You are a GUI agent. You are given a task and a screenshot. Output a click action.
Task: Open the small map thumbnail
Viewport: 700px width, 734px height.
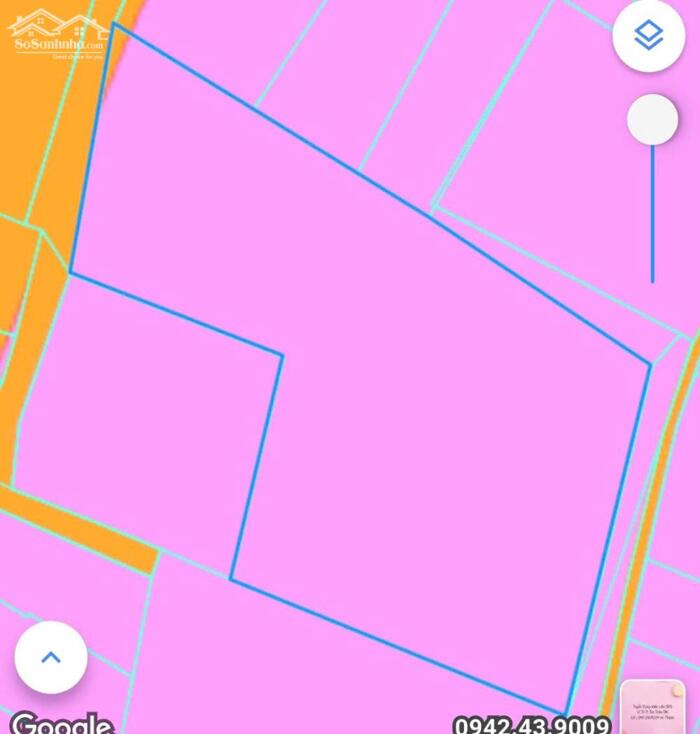(x=653, y=707)
